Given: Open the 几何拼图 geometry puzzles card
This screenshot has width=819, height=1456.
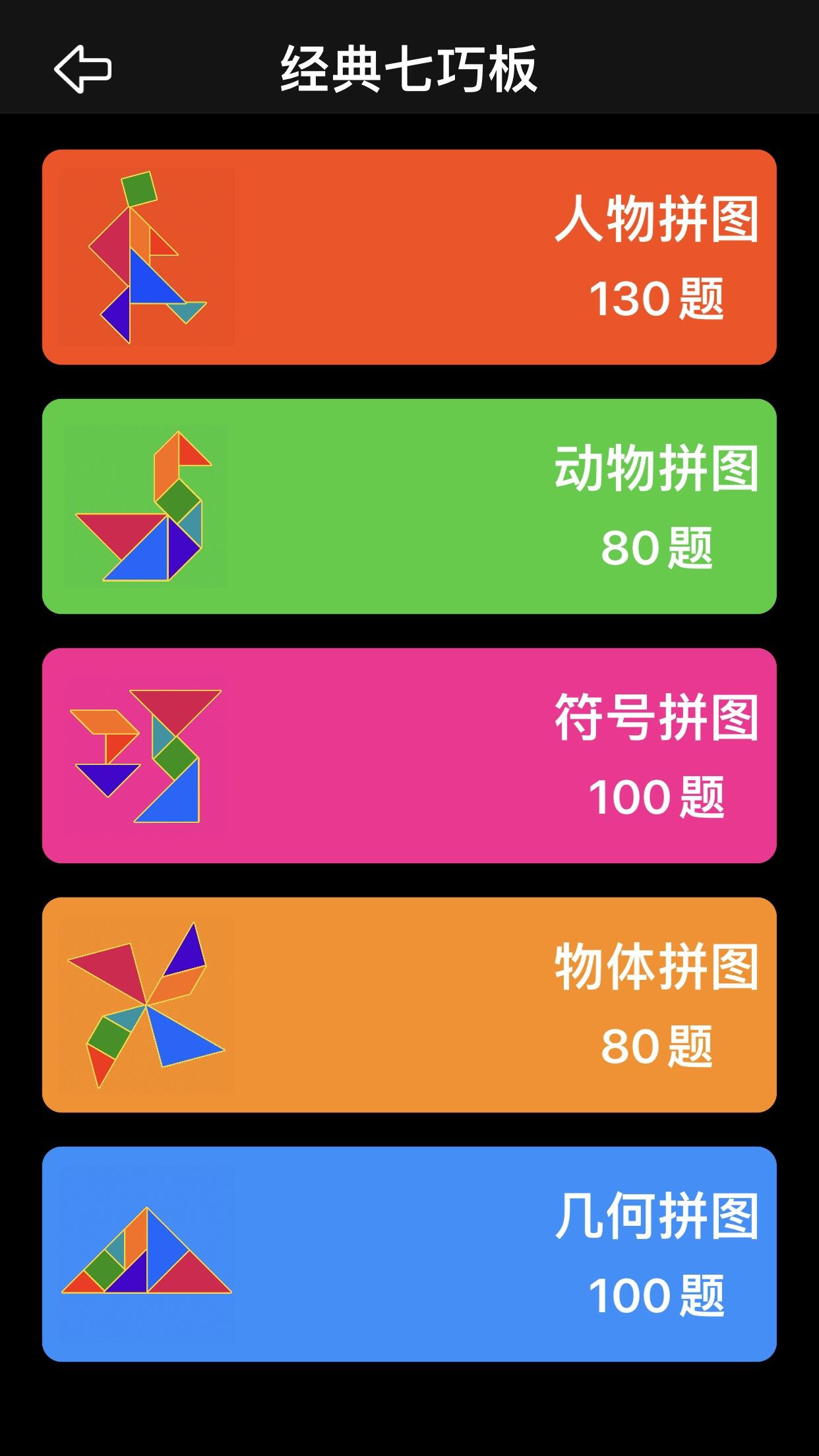Looking at the screenshot, I should 409,1254.
